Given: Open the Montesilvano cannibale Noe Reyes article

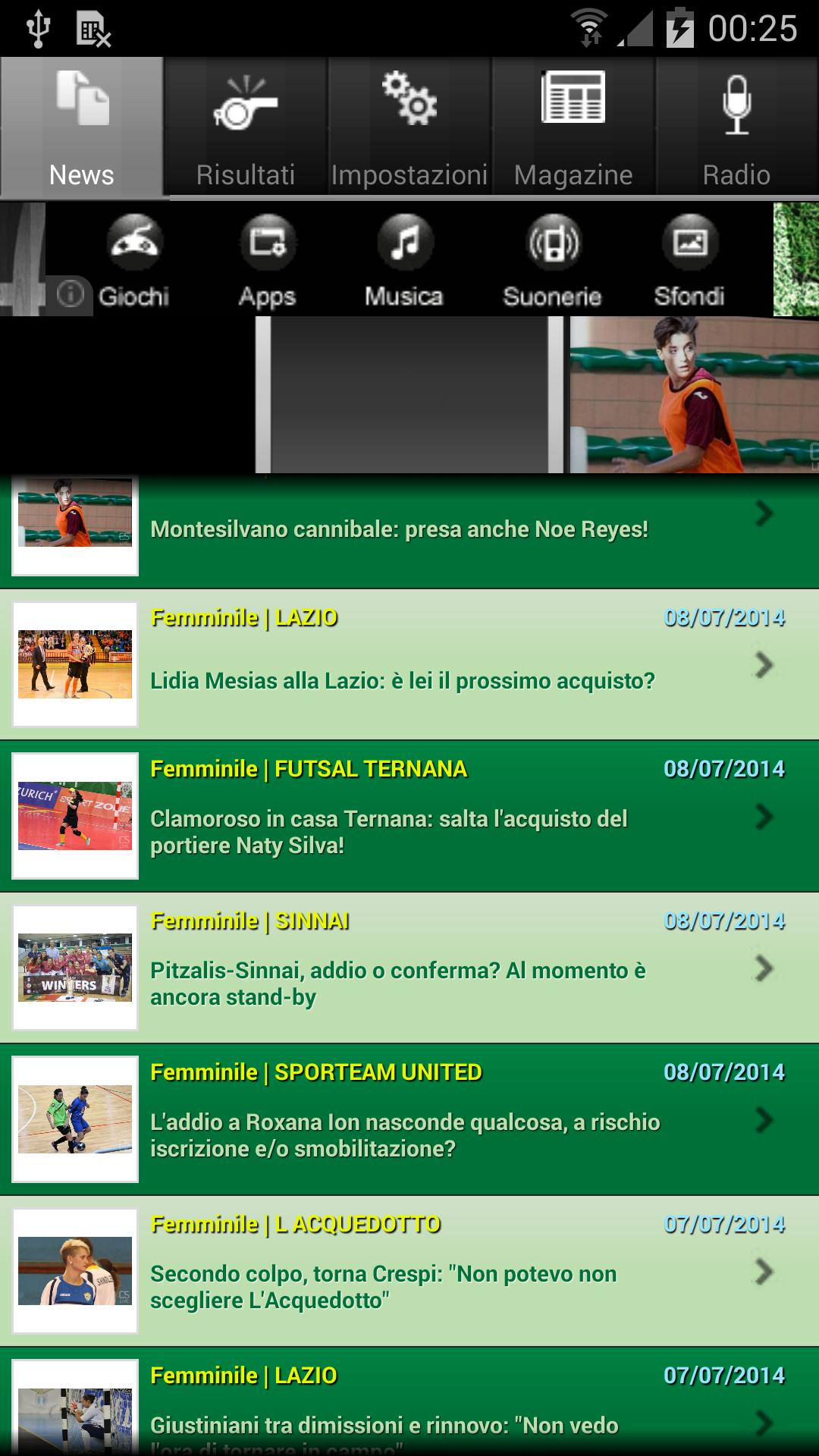Looking at the screenshot, I should click(399, 529).
